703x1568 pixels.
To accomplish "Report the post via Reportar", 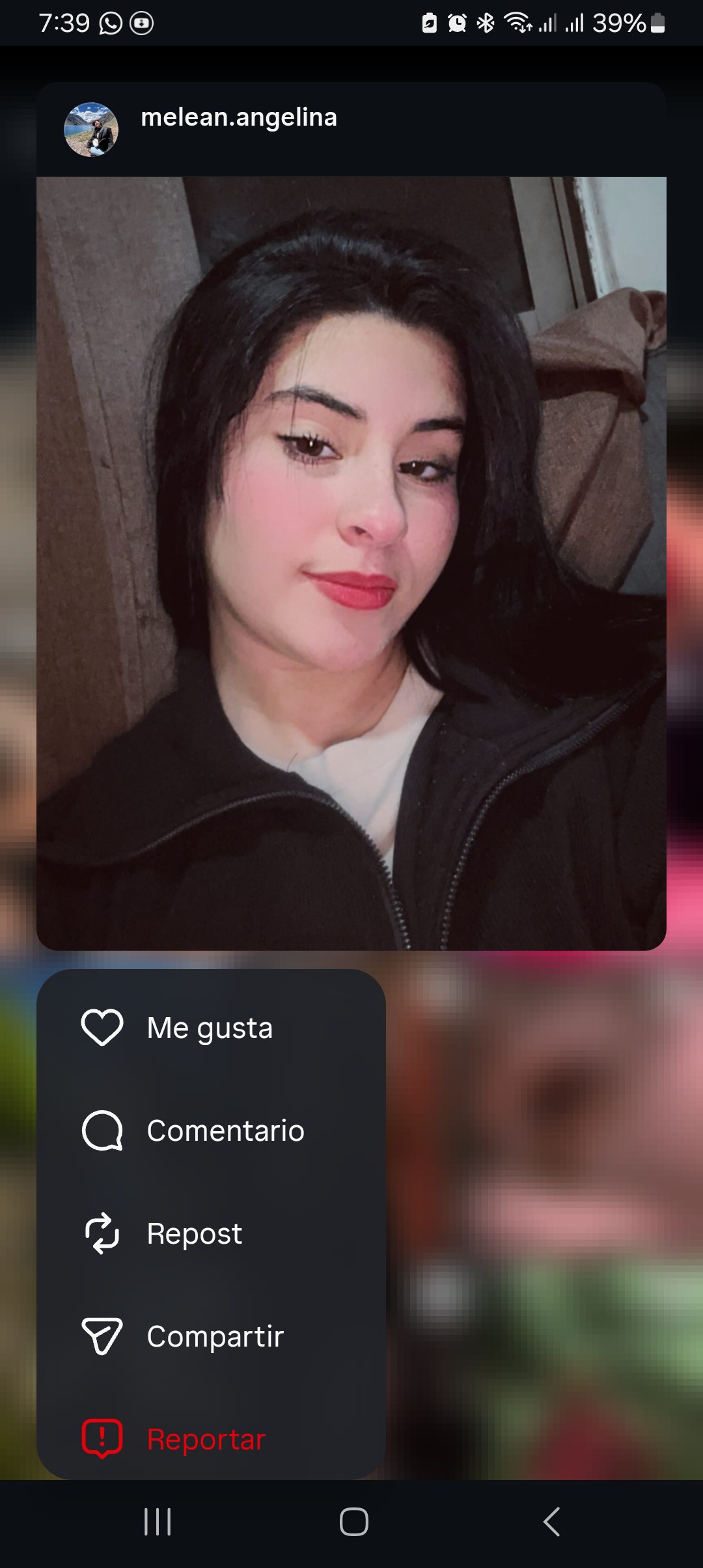I will 206,1439.
